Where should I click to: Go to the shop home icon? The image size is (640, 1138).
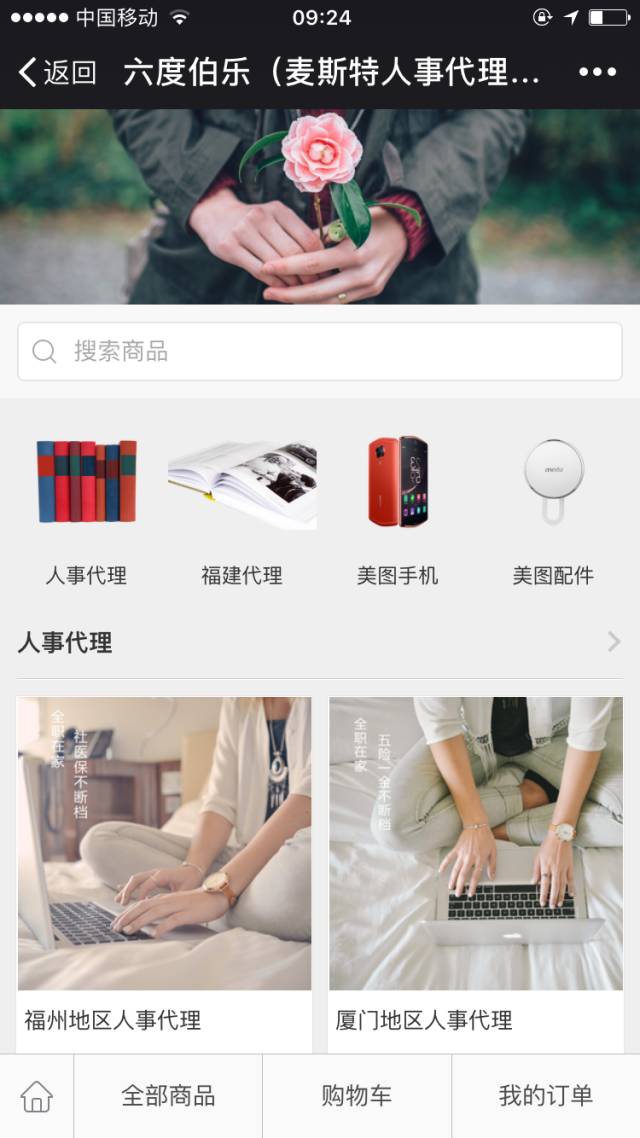pos(37,1096)
